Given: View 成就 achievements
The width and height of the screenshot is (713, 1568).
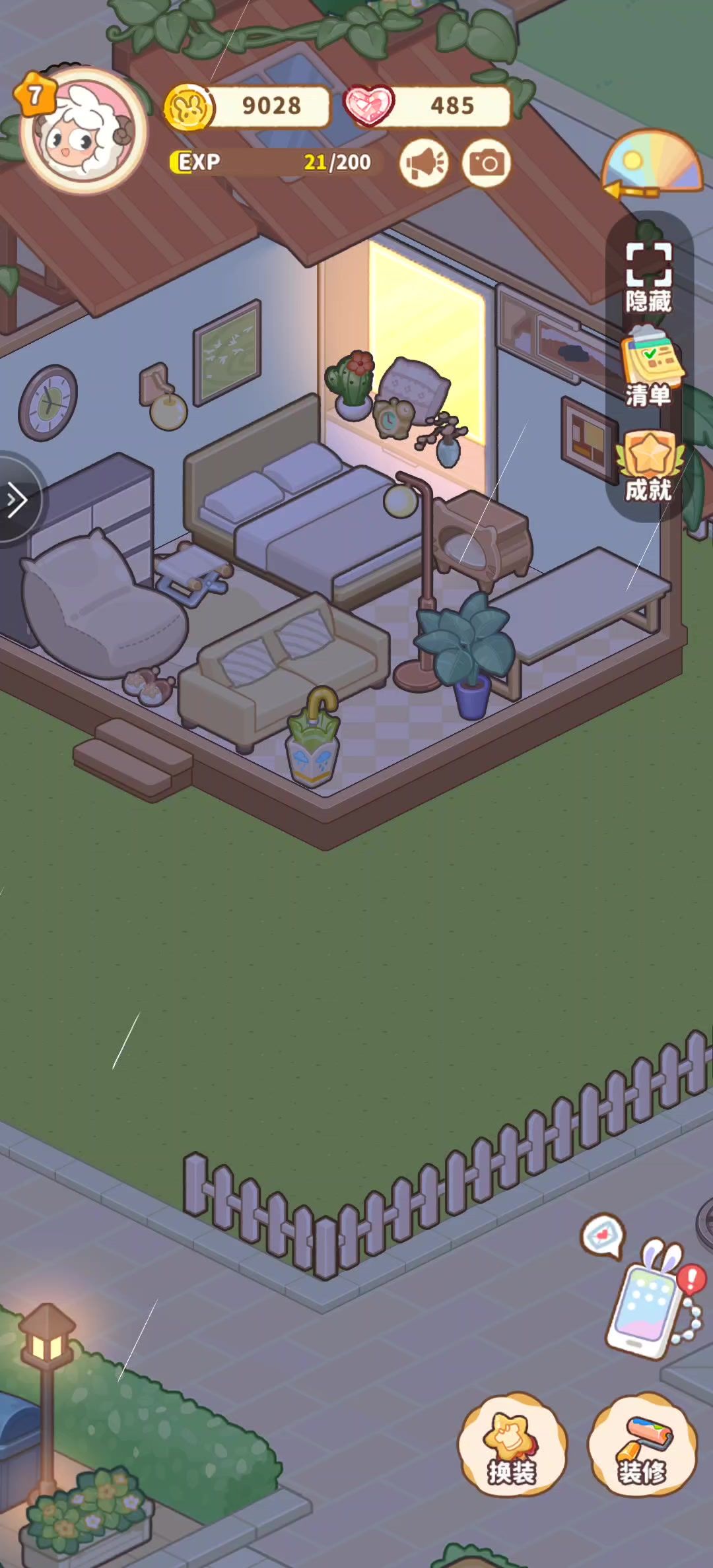Looking at the screenshot, I should tap(648, 466).
